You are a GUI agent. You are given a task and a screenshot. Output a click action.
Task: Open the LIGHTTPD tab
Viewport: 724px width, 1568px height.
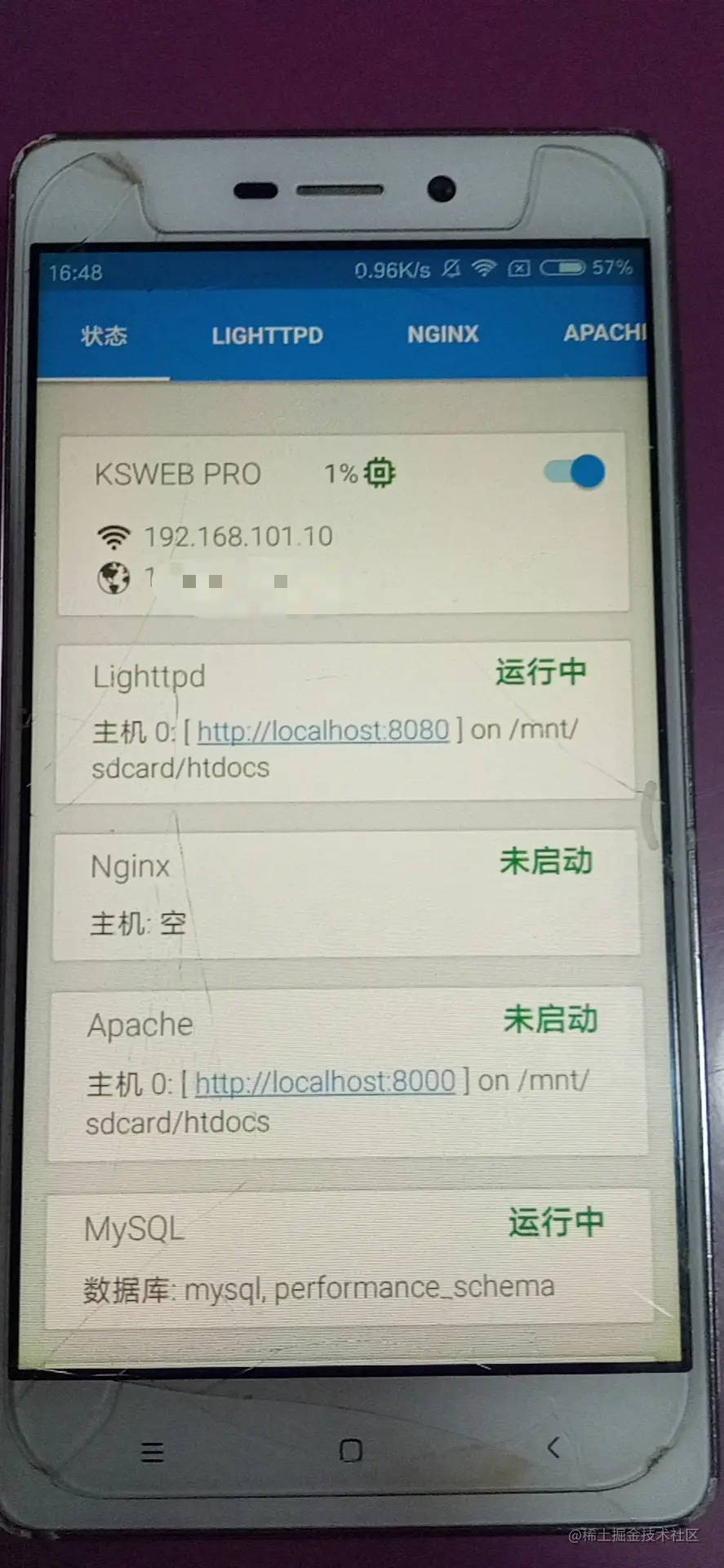(x=267, y=336)
